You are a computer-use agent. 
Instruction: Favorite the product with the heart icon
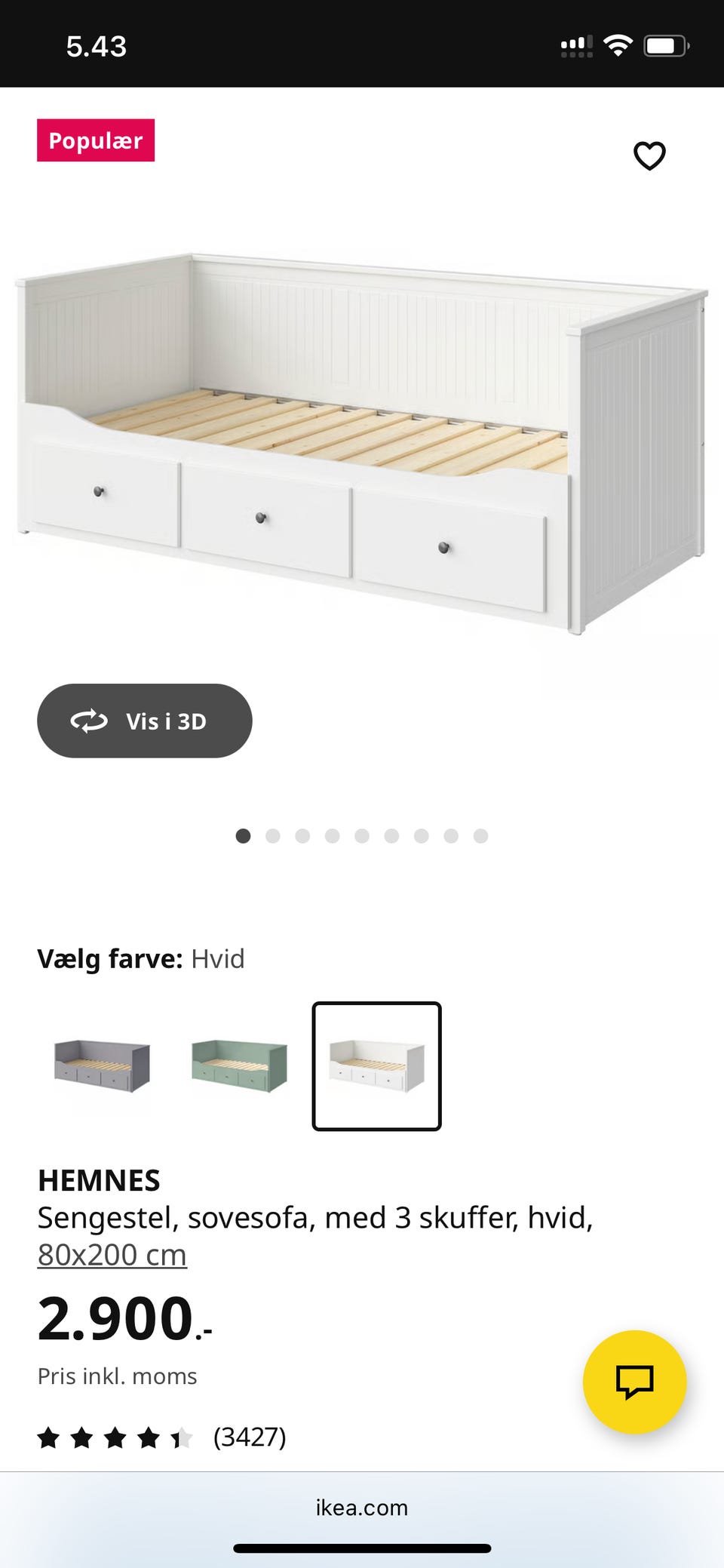pyautogui.click(x=649, y=155)
